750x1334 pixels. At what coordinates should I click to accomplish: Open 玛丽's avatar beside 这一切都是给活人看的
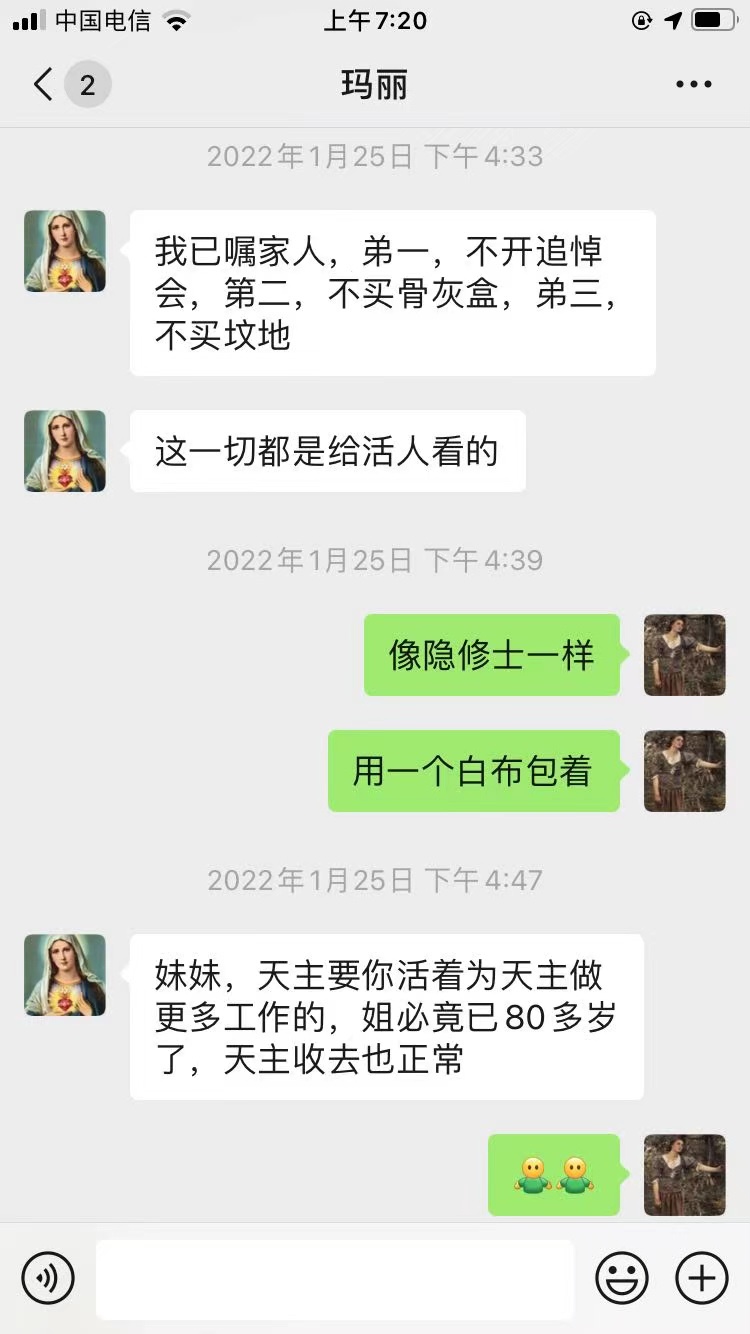[65, 451]
